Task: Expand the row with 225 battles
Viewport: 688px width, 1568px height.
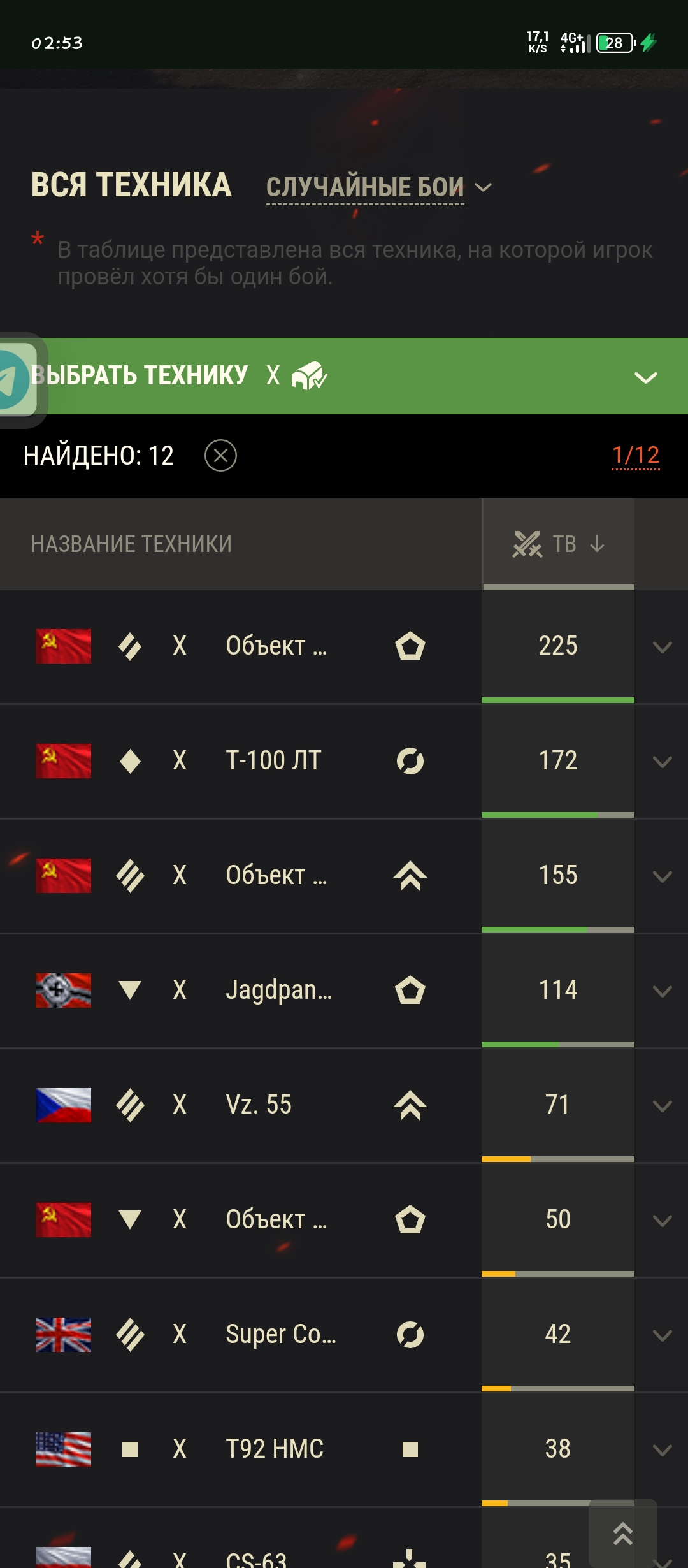Action: 663,647
